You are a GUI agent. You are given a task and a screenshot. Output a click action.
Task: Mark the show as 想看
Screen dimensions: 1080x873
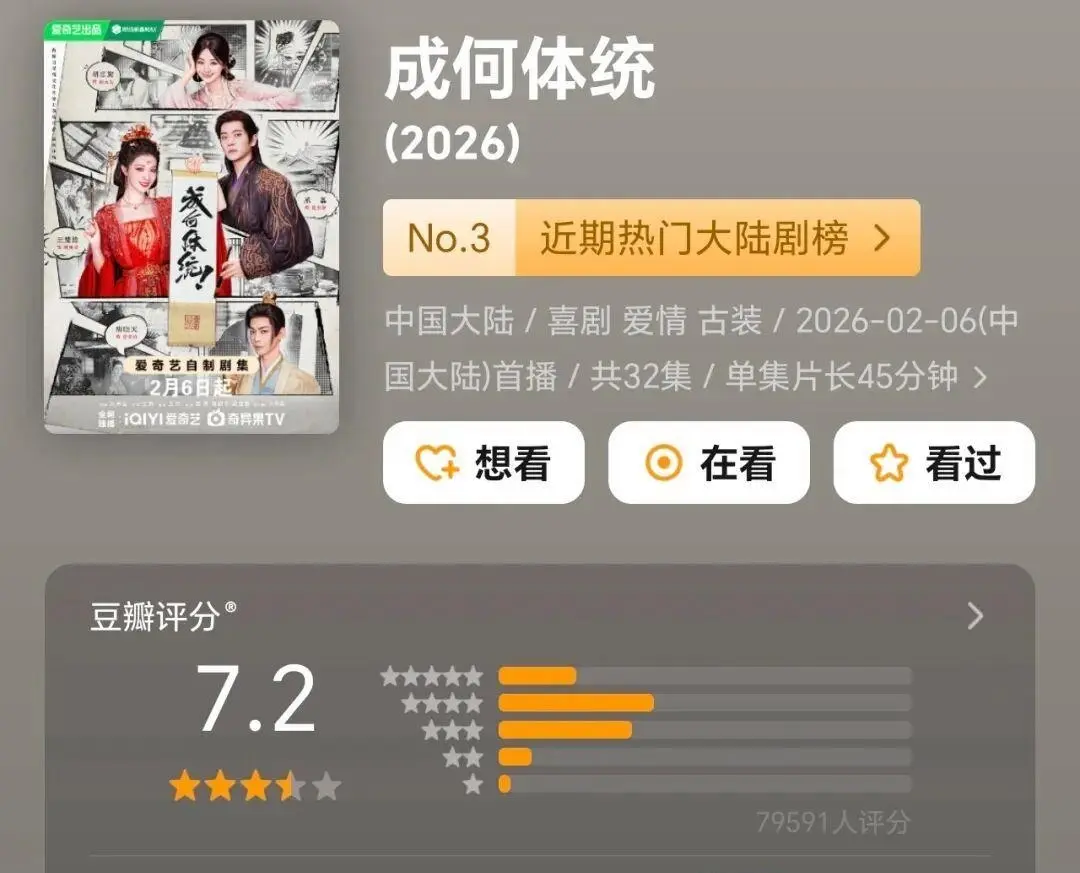coord(483,463)
